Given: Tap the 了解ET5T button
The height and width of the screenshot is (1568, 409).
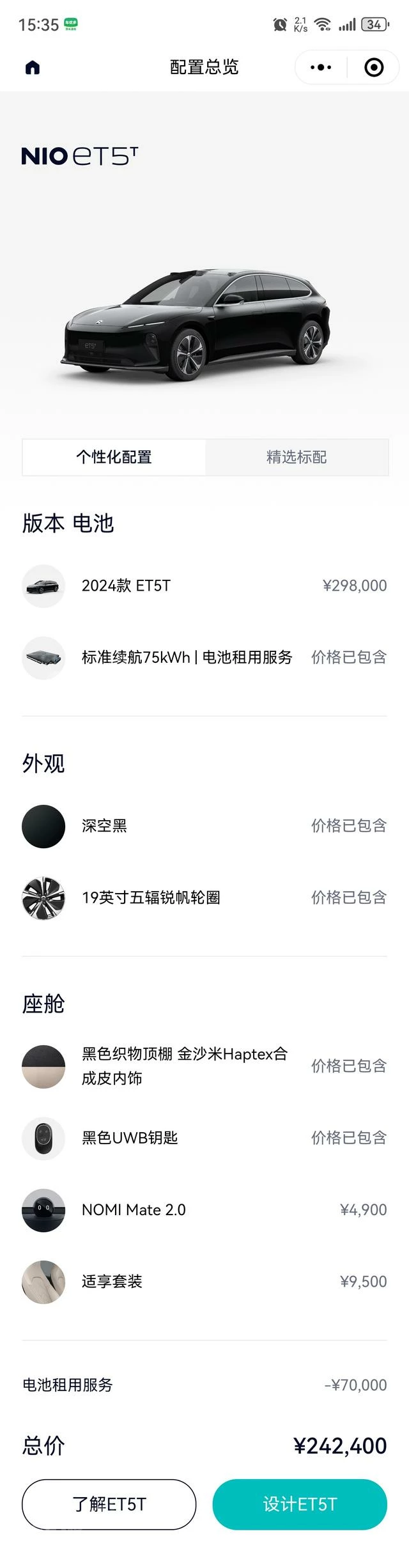Looking at the screenshot, I should click(109, 1504).
